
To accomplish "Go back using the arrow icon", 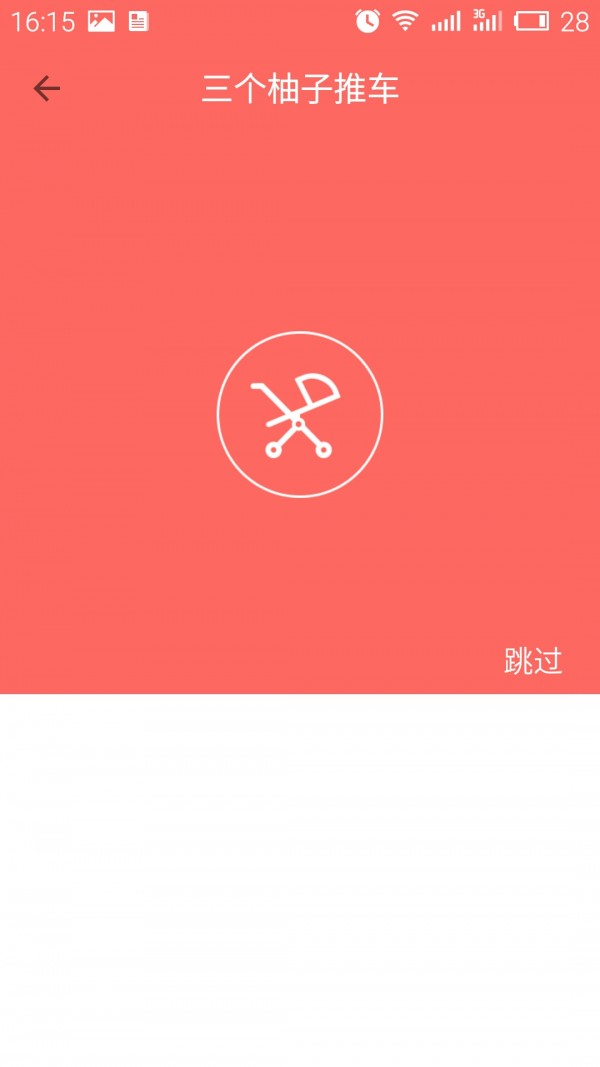I will pyautogui.click(x=47, y=89).
